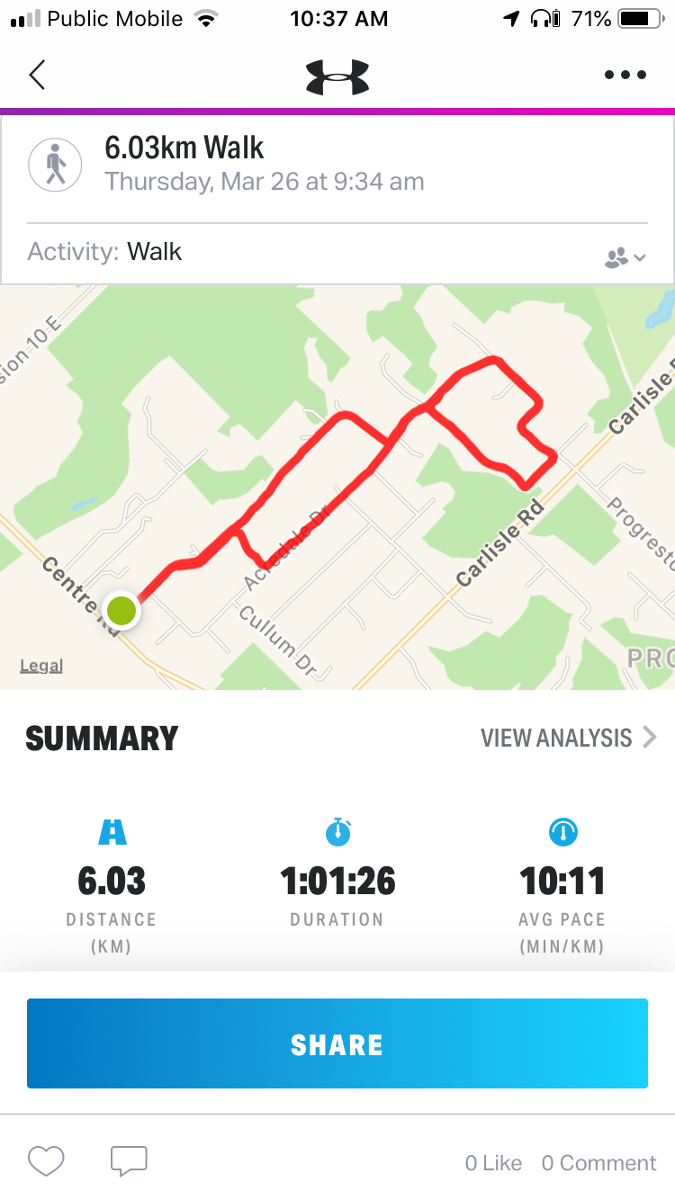Share this 6.03km walk
This screenshot has height=1200, width=675.
(x=337, y=1044)
